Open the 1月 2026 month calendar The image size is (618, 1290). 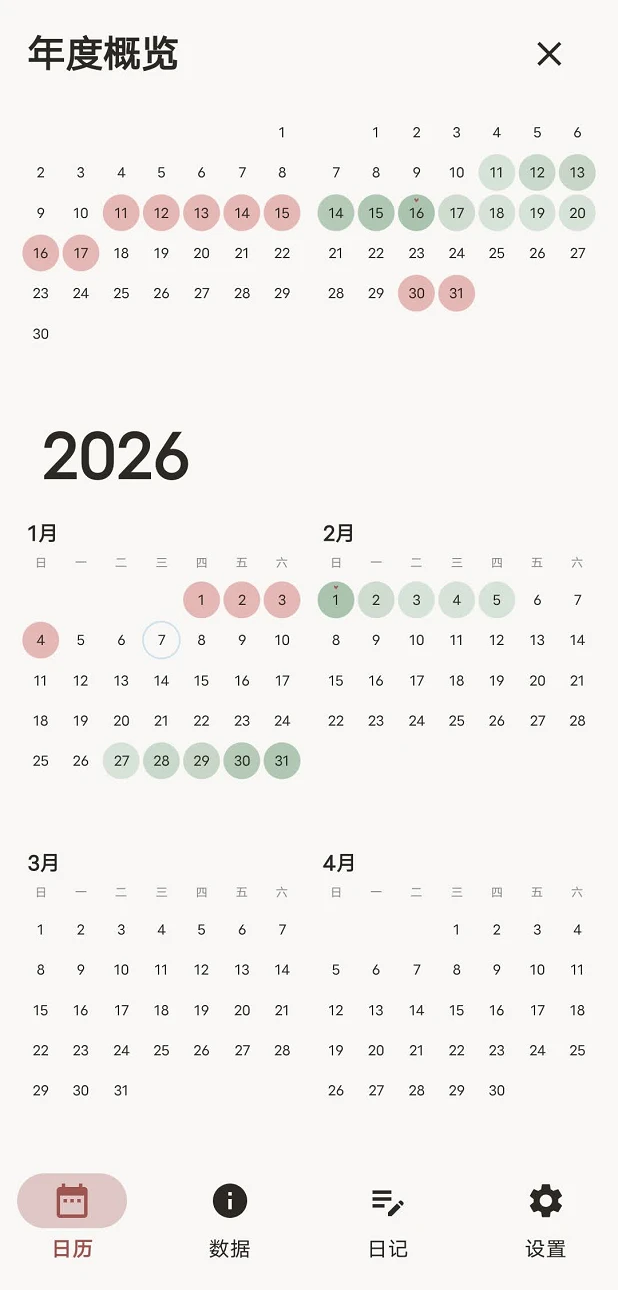pyautogui.click(x=42, y=533)
